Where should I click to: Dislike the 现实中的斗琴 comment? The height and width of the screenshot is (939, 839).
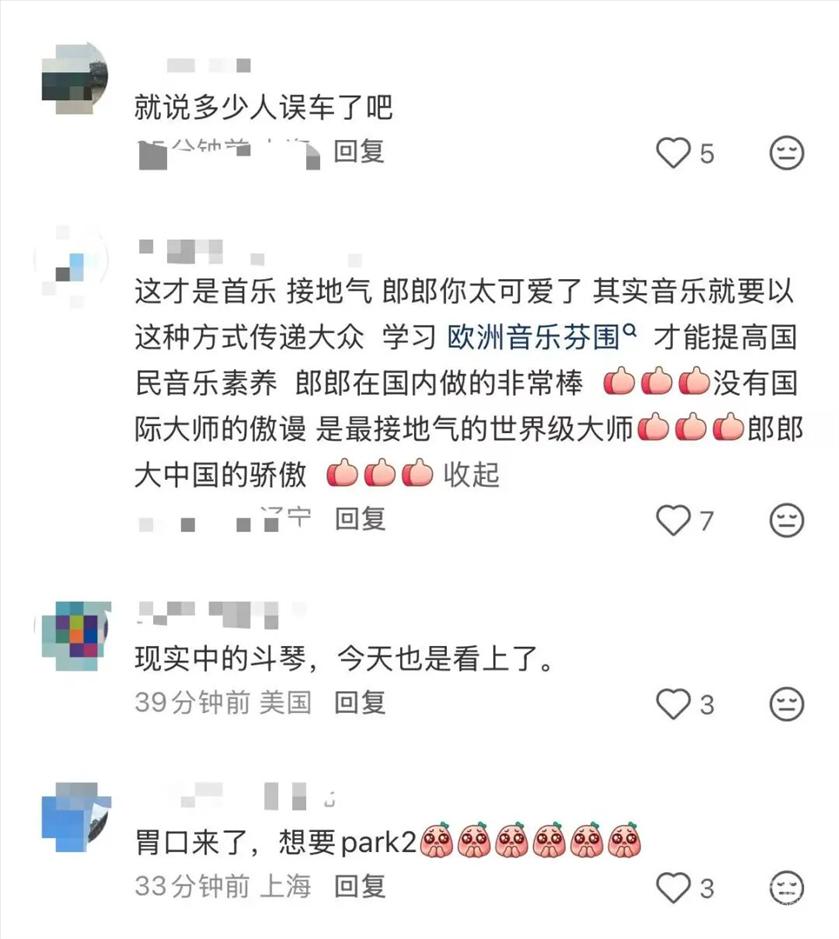[787, 703]
